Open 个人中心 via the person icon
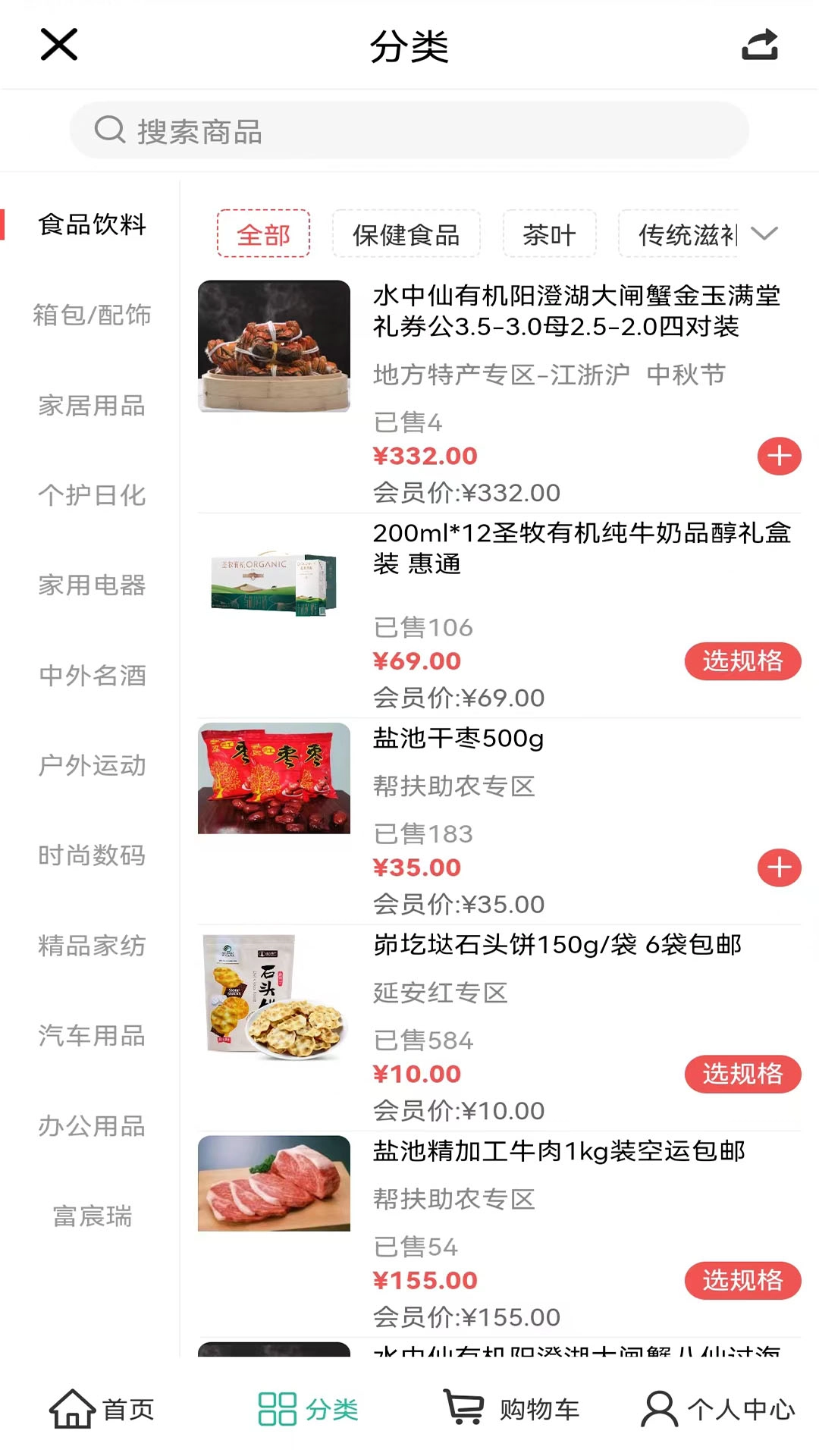The width and height of the screenshot is (819, 1456). pos(658,1408)
